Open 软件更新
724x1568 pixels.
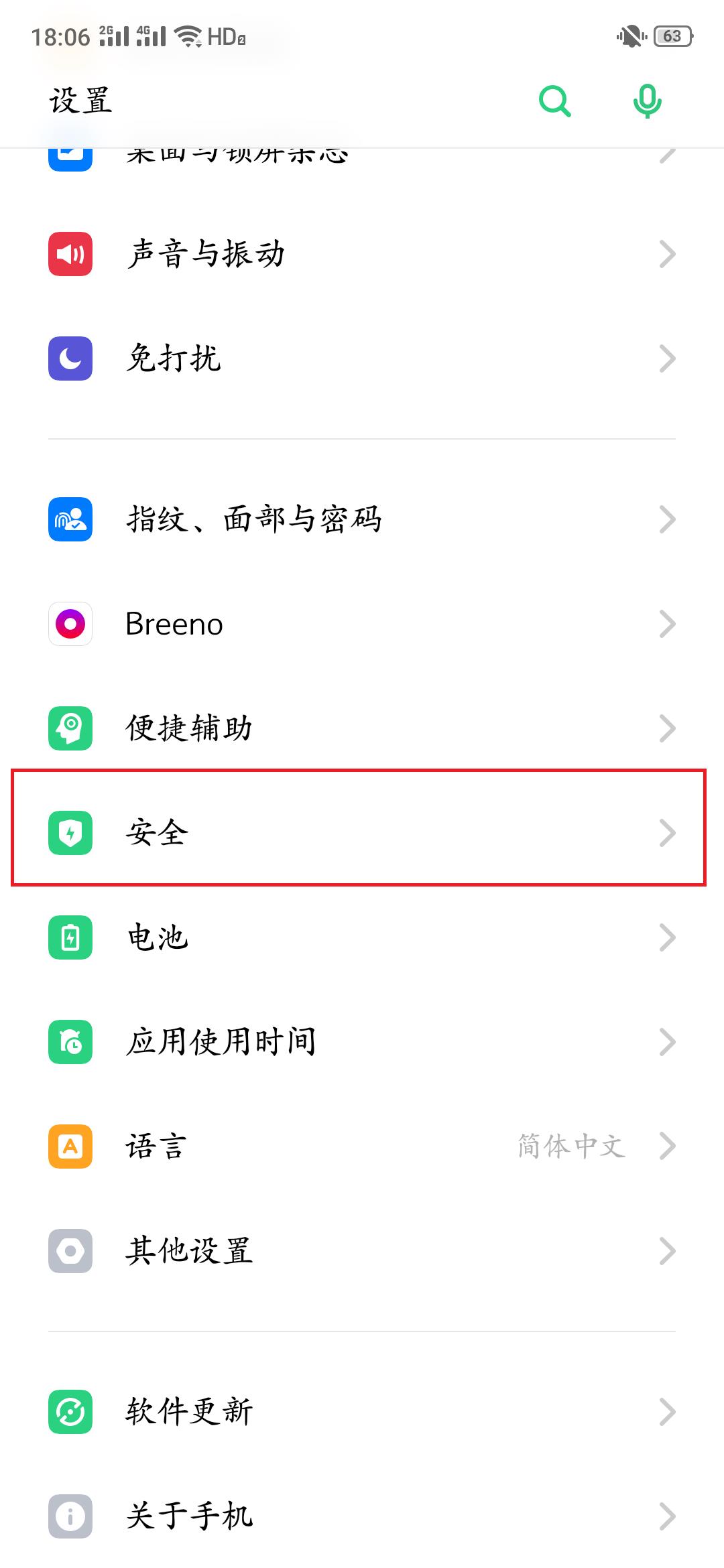(362, 1412)
